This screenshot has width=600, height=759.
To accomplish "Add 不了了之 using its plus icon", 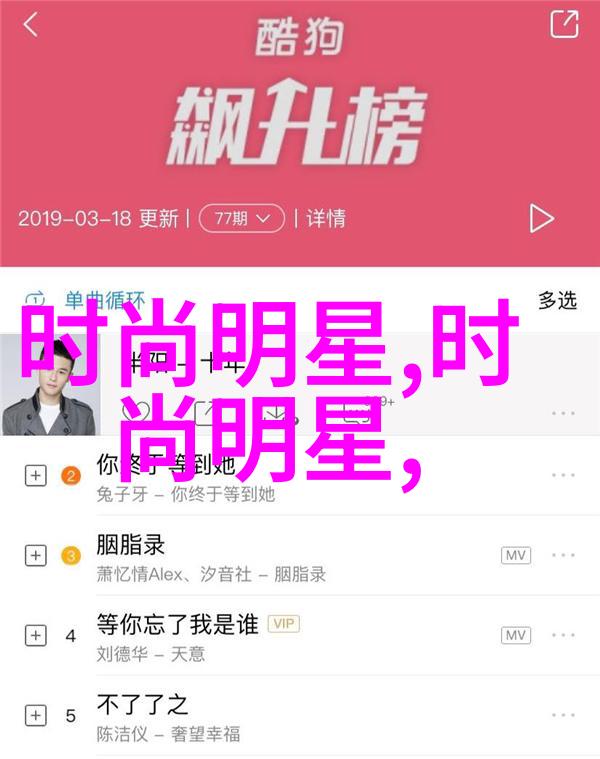I will tap(36, 716).
